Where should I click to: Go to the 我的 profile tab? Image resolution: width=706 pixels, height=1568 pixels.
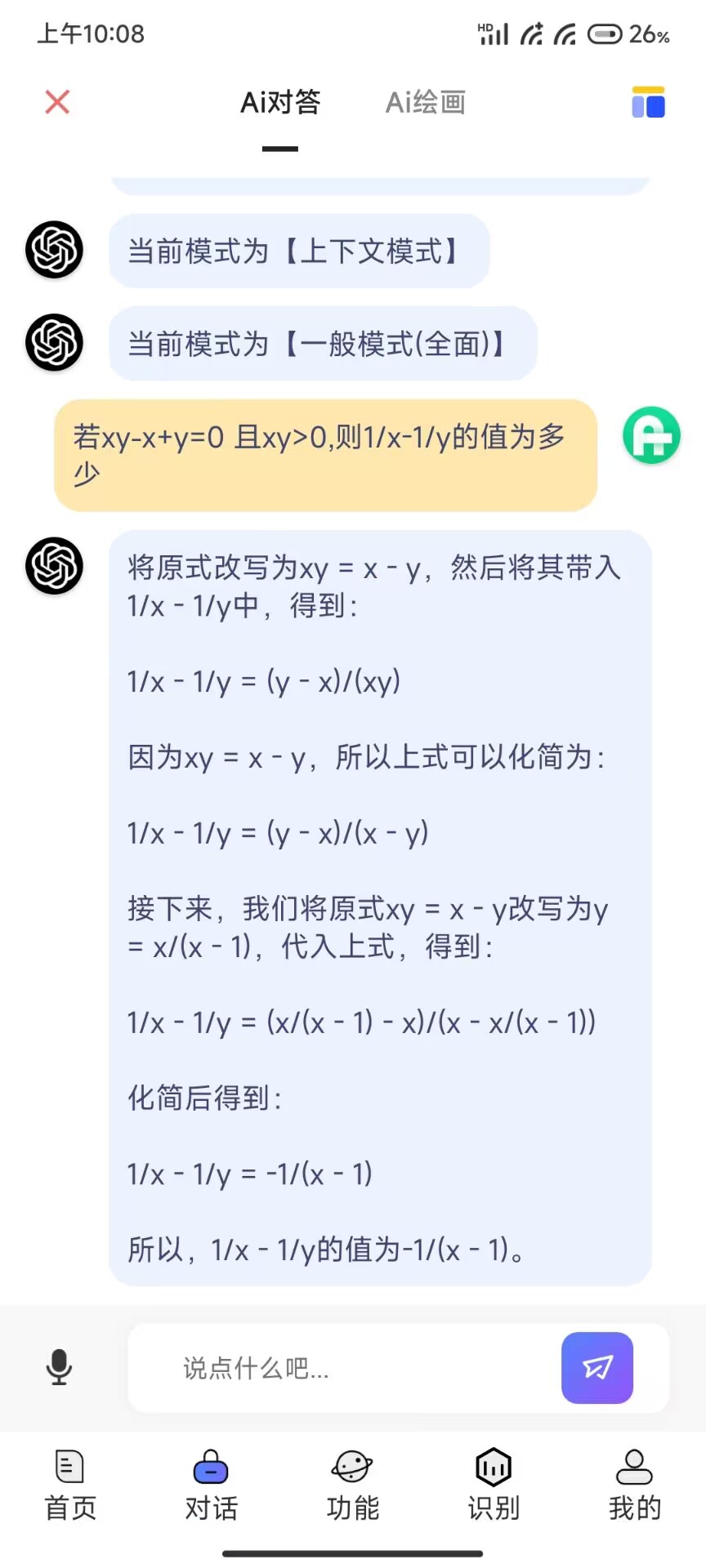point(634,1485)
